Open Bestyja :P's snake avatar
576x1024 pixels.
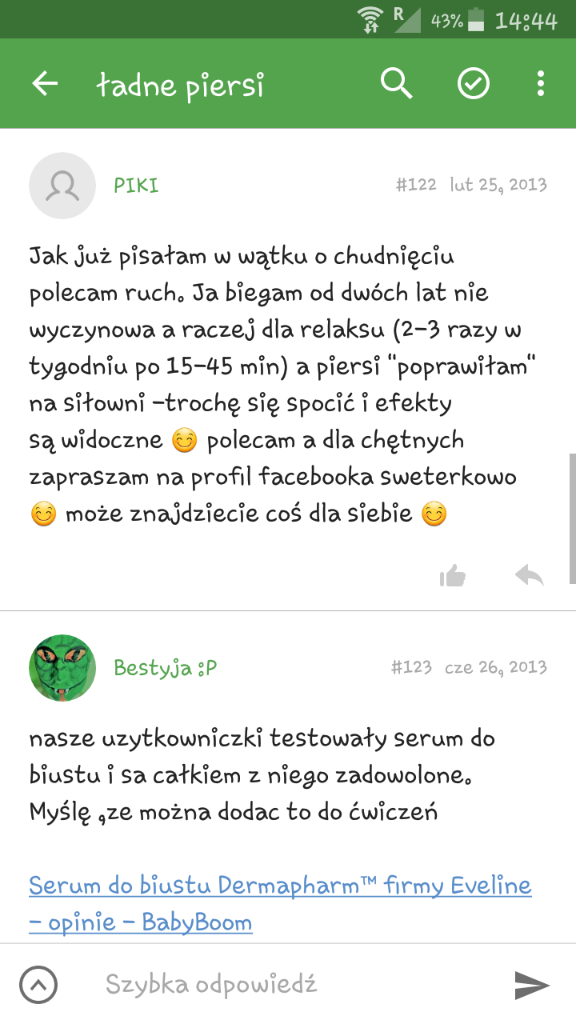(63, 668)
